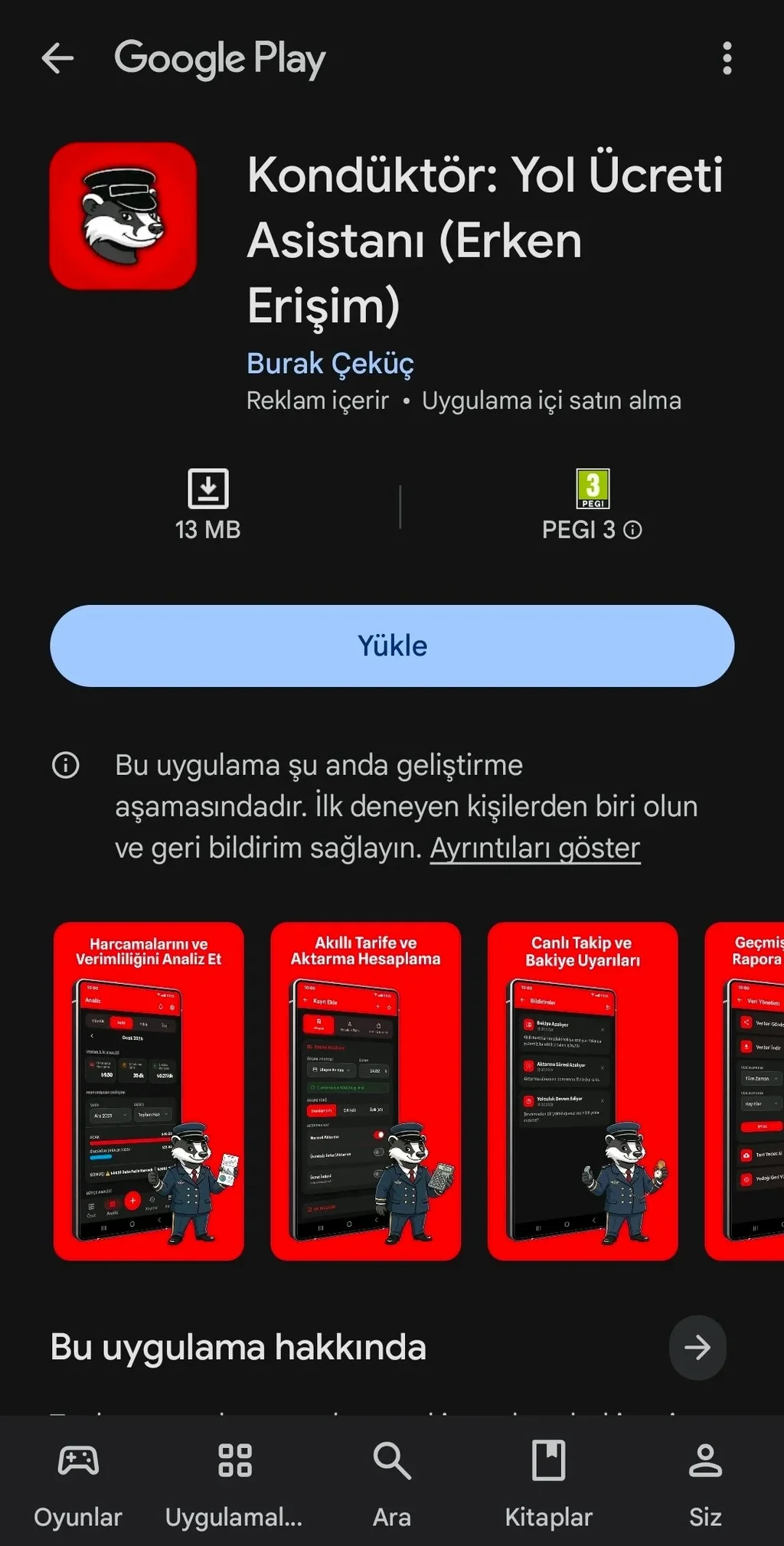Open developer page Burak Çeküç

tap(329, 364)
